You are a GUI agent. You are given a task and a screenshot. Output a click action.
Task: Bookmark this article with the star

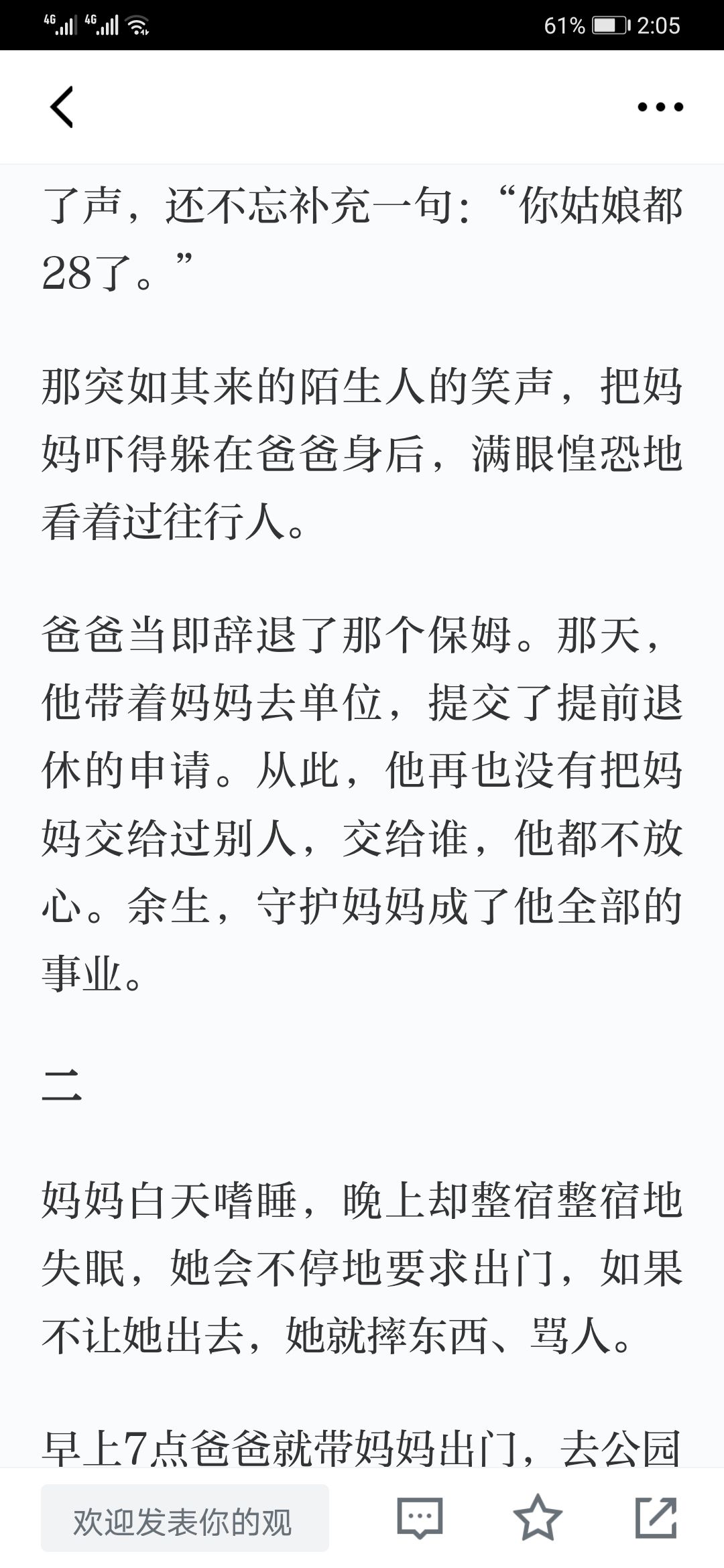coord(538,1518)
